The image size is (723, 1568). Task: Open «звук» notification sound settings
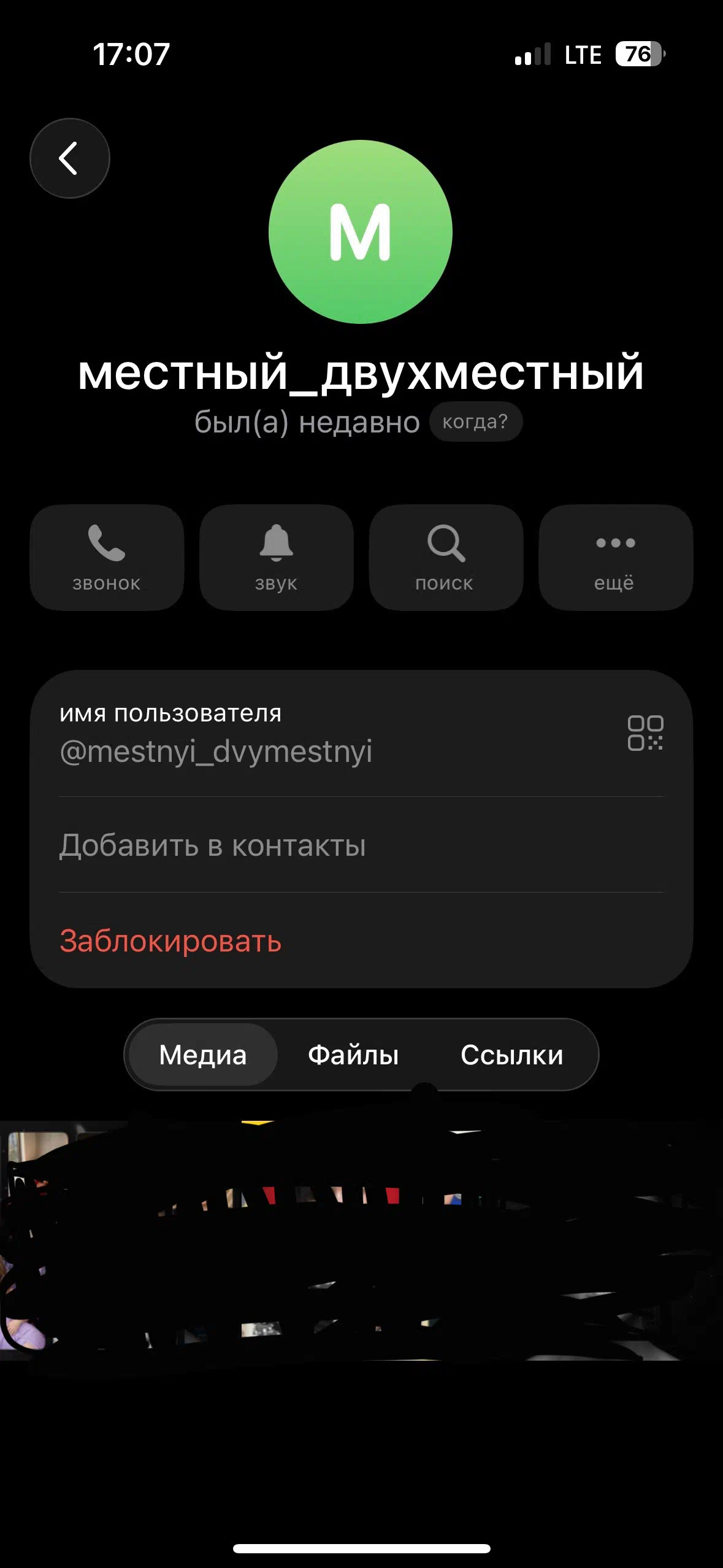pos(277,557)
